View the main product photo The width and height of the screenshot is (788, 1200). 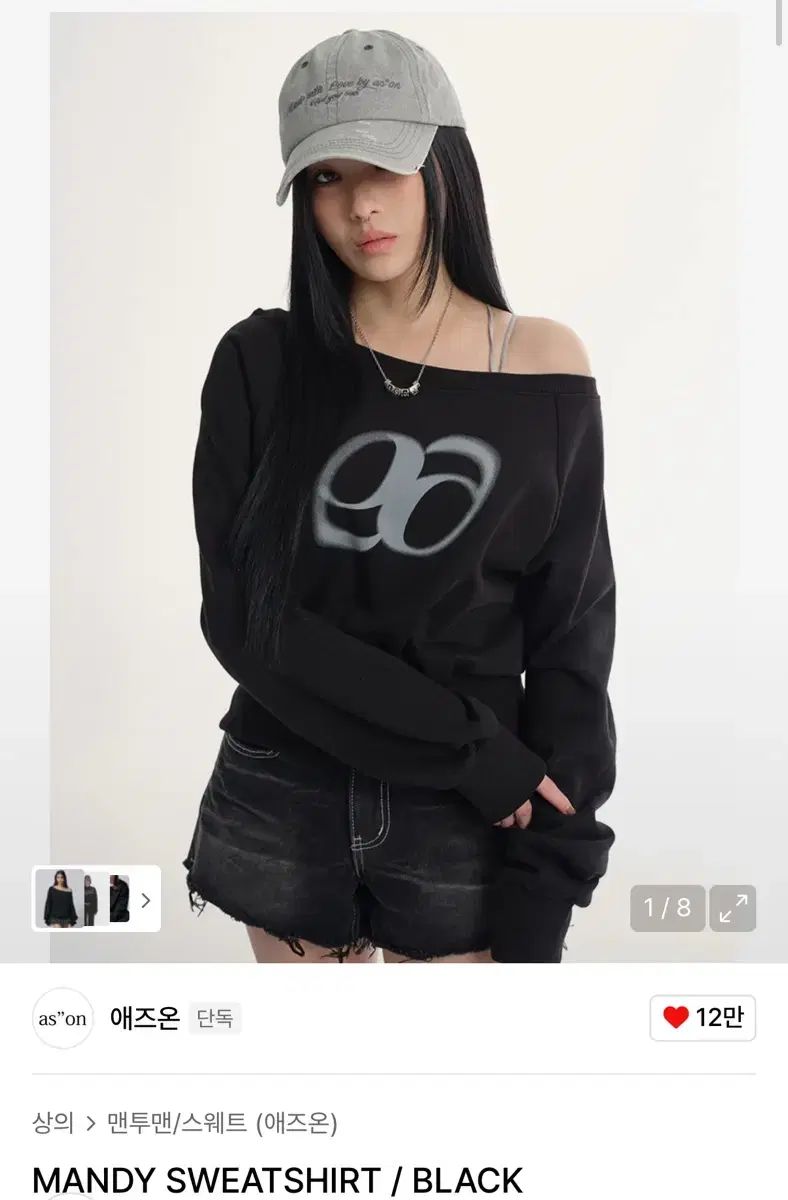(x=394, y=480)
